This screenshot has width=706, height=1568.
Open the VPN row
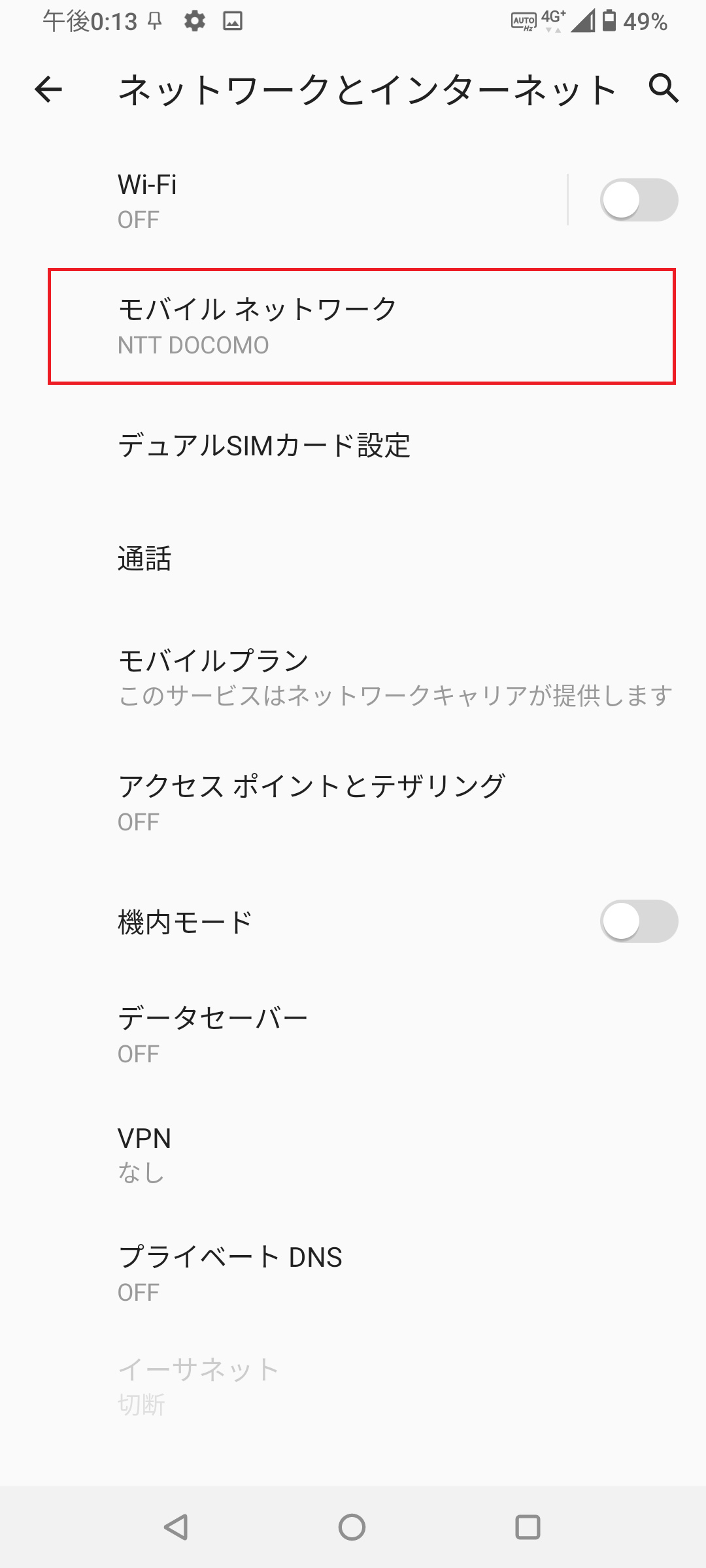(x=353, y=1154)
